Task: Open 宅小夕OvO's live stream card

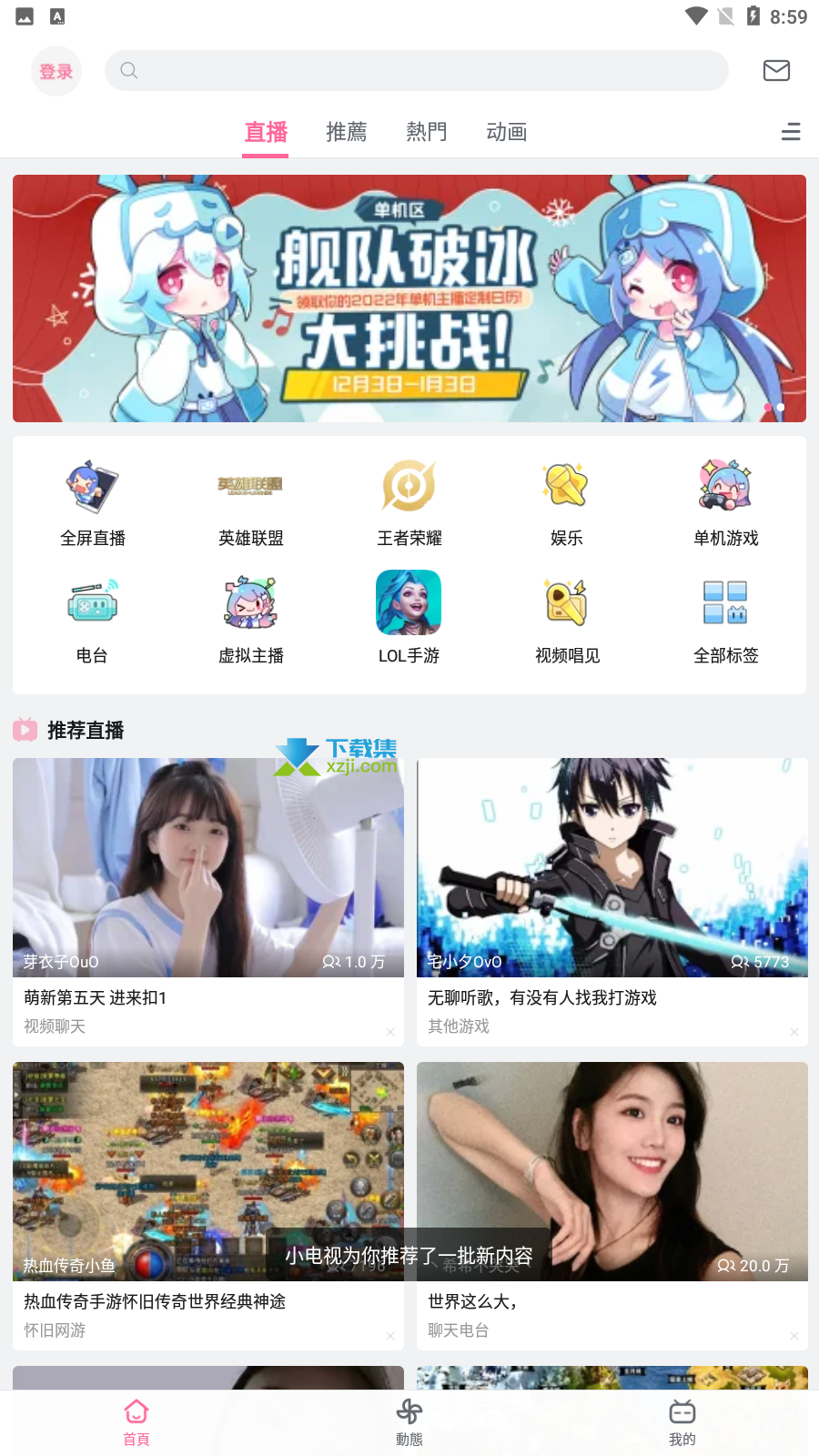Action: click(x=612, y=867)
